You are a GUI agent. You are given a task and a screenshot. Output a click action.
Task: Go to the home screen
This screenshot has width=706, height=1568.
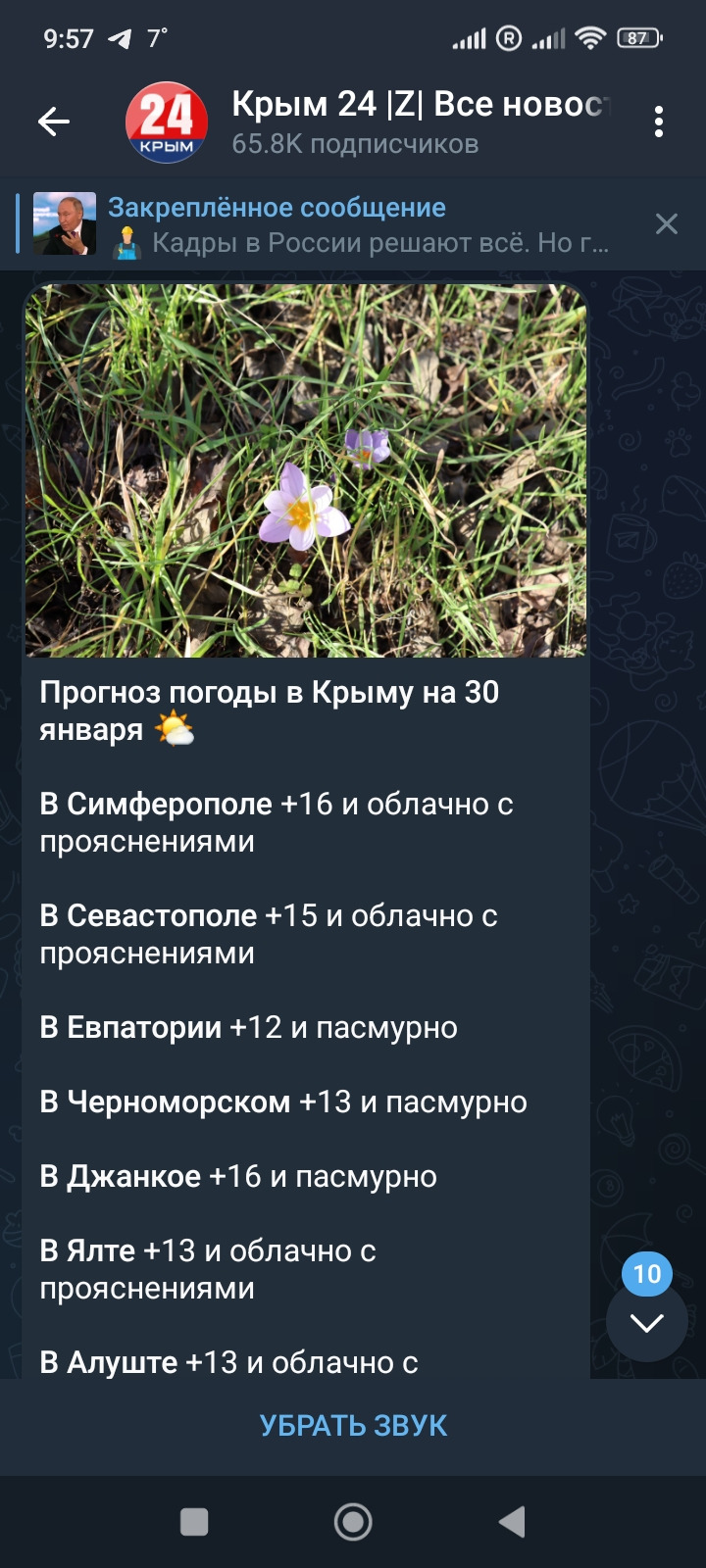point(353,1522)
